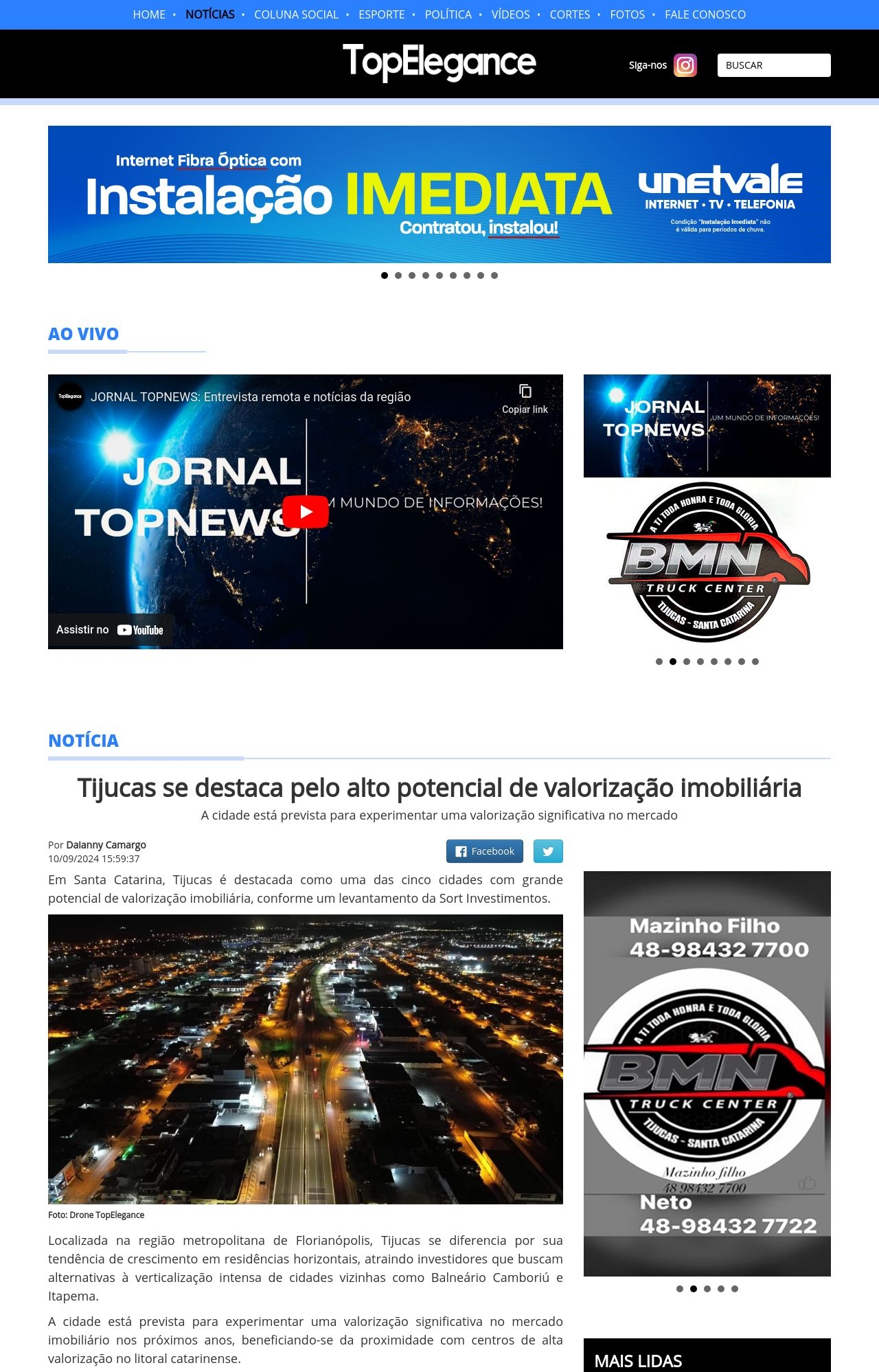Screen dimensions: 879x1372
Task: View the FOTOS gallery page
Action: pyautogui.click(x=627, y=14)
